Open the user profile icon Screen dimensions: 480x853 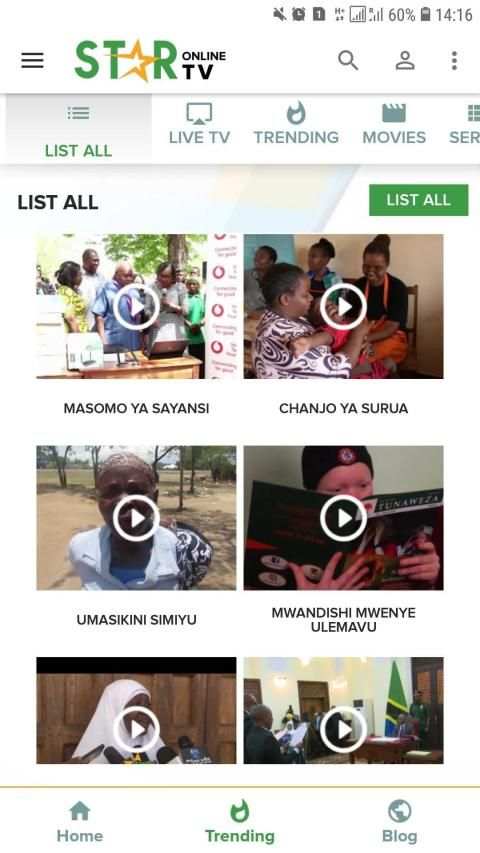click(405, 60)
